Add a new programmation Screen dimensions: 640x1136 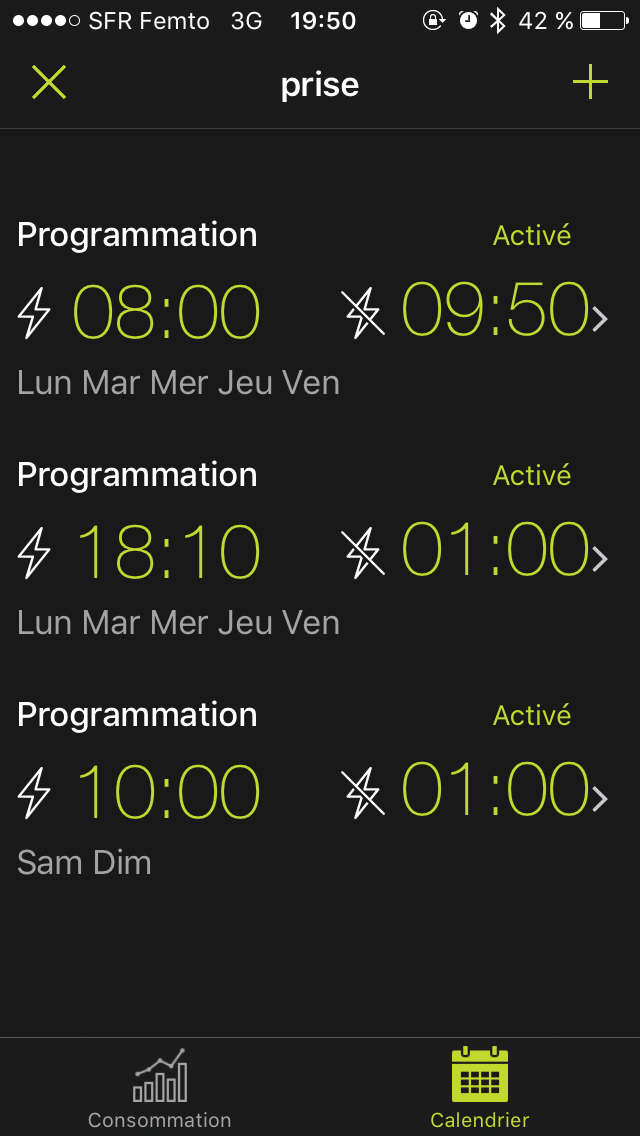(590, 83)
